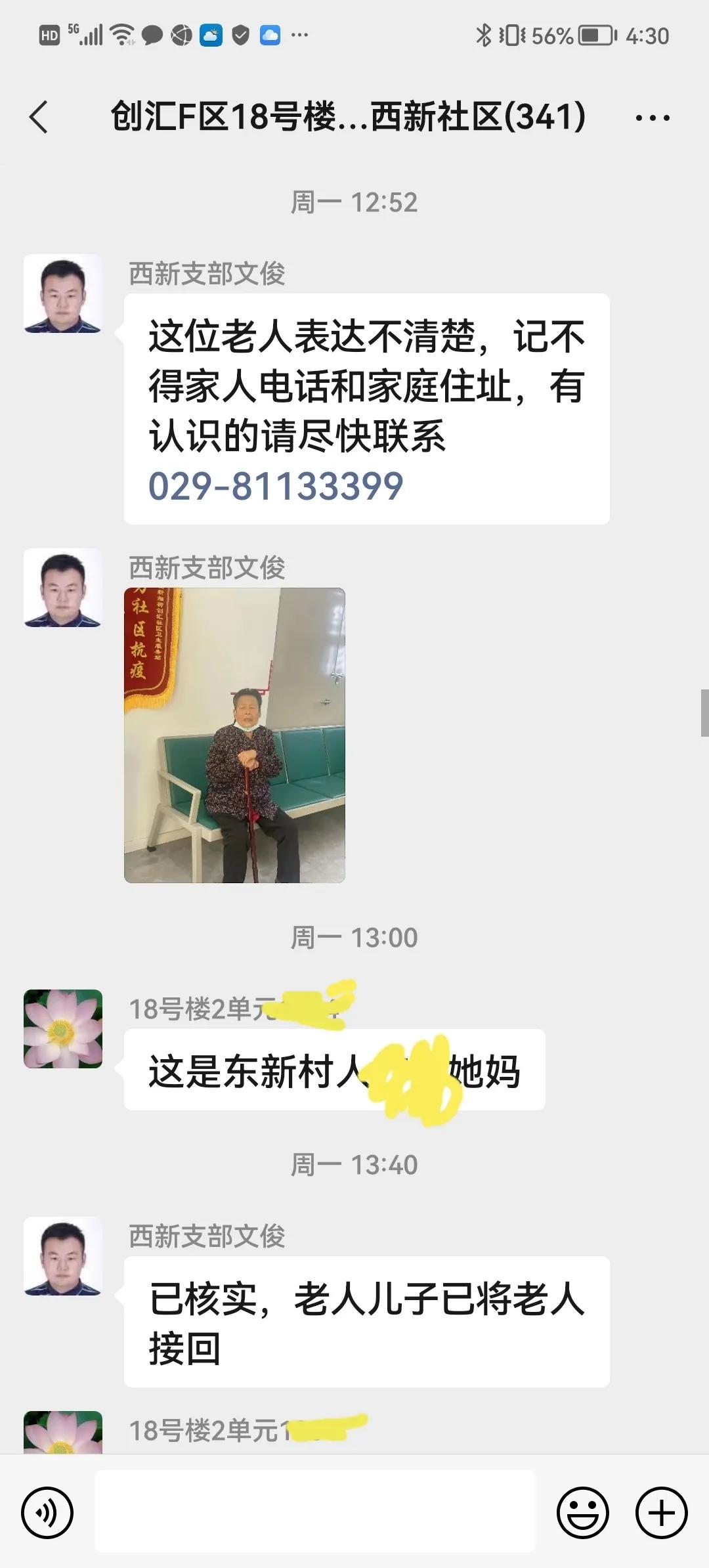Open the lotus flower avatar of 18号楼2单元 member
709x1568 pixels.
[x=62, y=1029]
